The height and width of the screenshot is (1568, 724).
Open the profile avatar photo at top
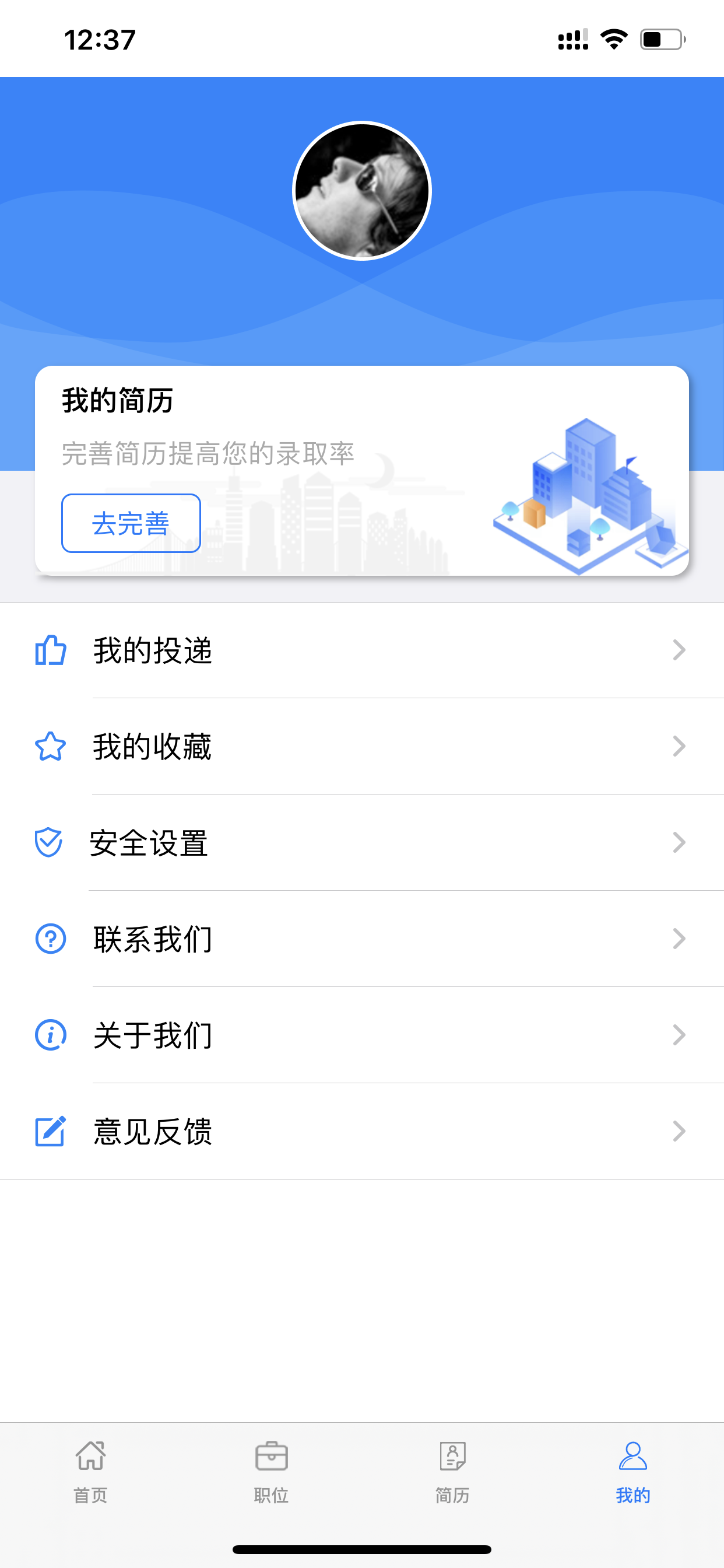[362, 190]
